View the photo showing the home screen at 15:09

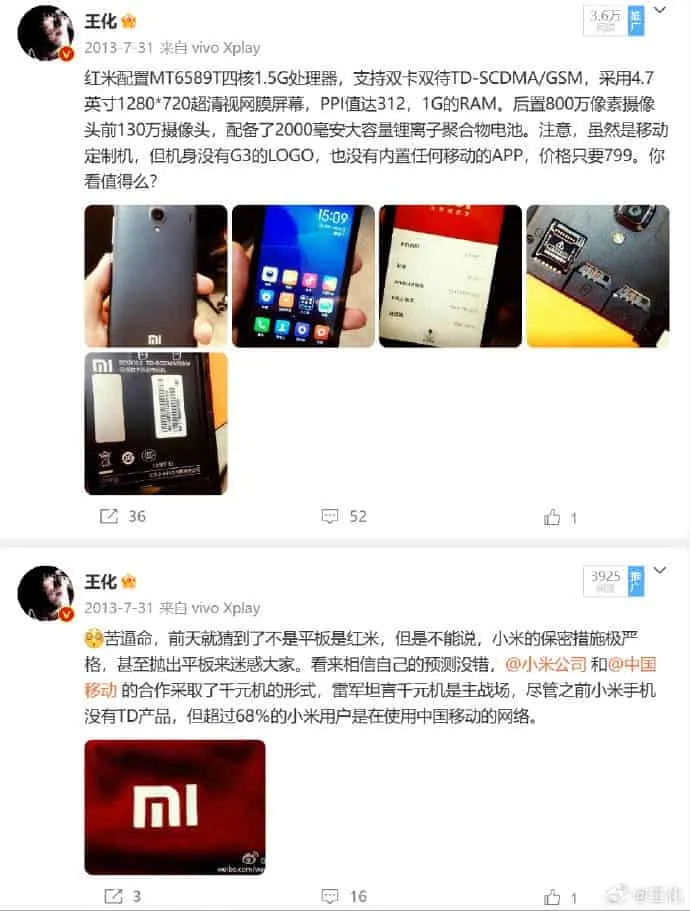(x=303, y=276)
